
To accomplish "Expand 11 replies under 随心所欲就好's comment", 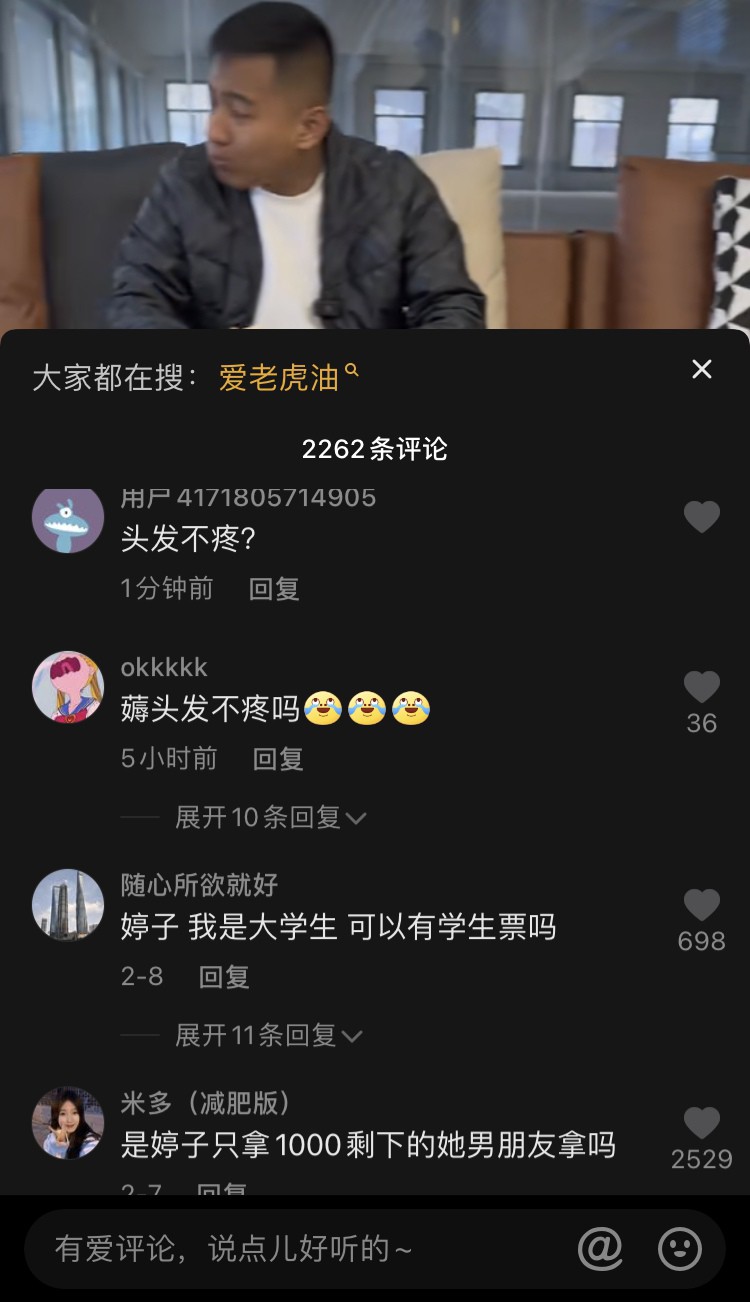I will point(268,1036).
